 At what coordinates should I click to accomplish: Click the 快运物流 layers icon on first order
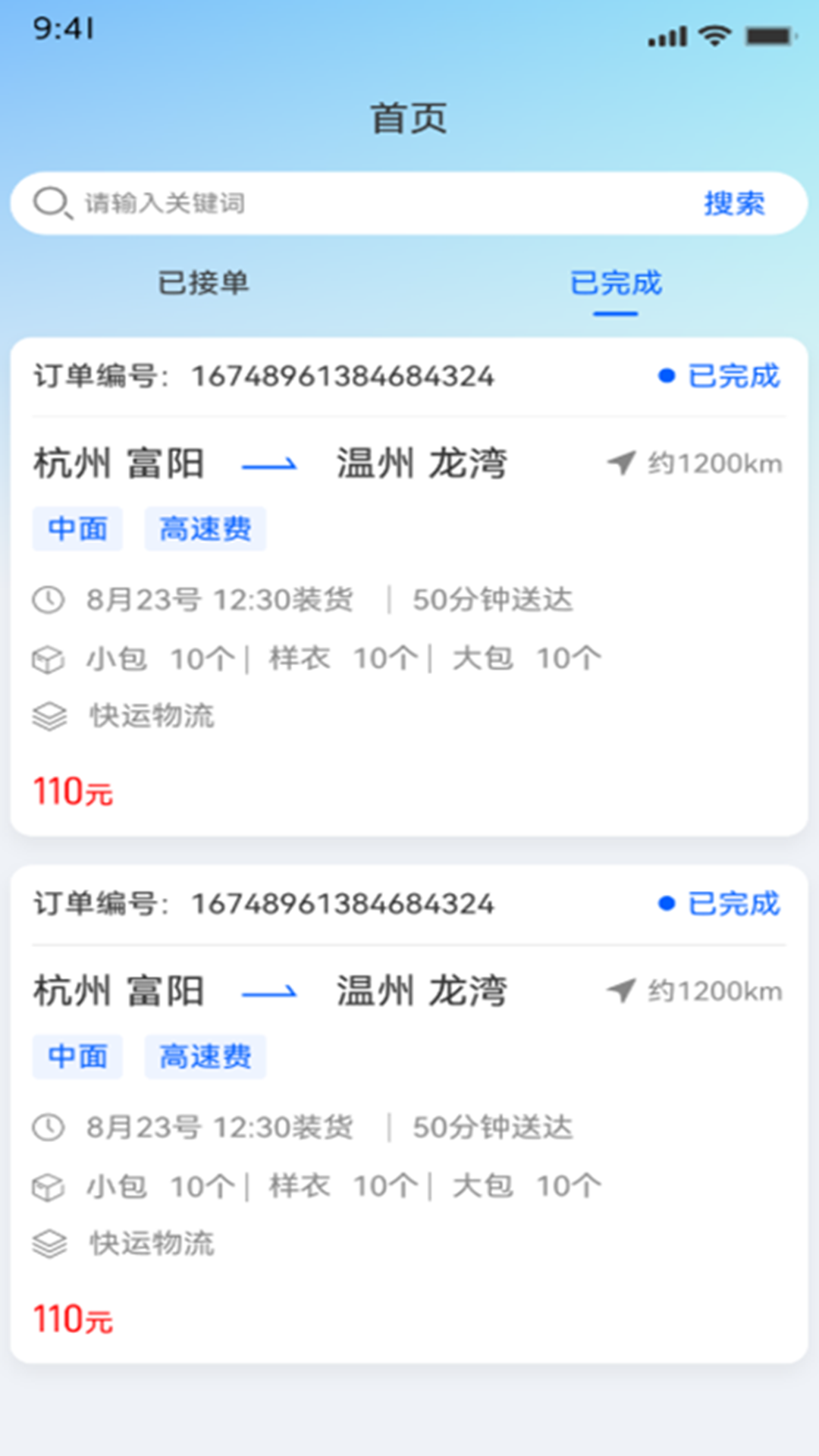47,714
